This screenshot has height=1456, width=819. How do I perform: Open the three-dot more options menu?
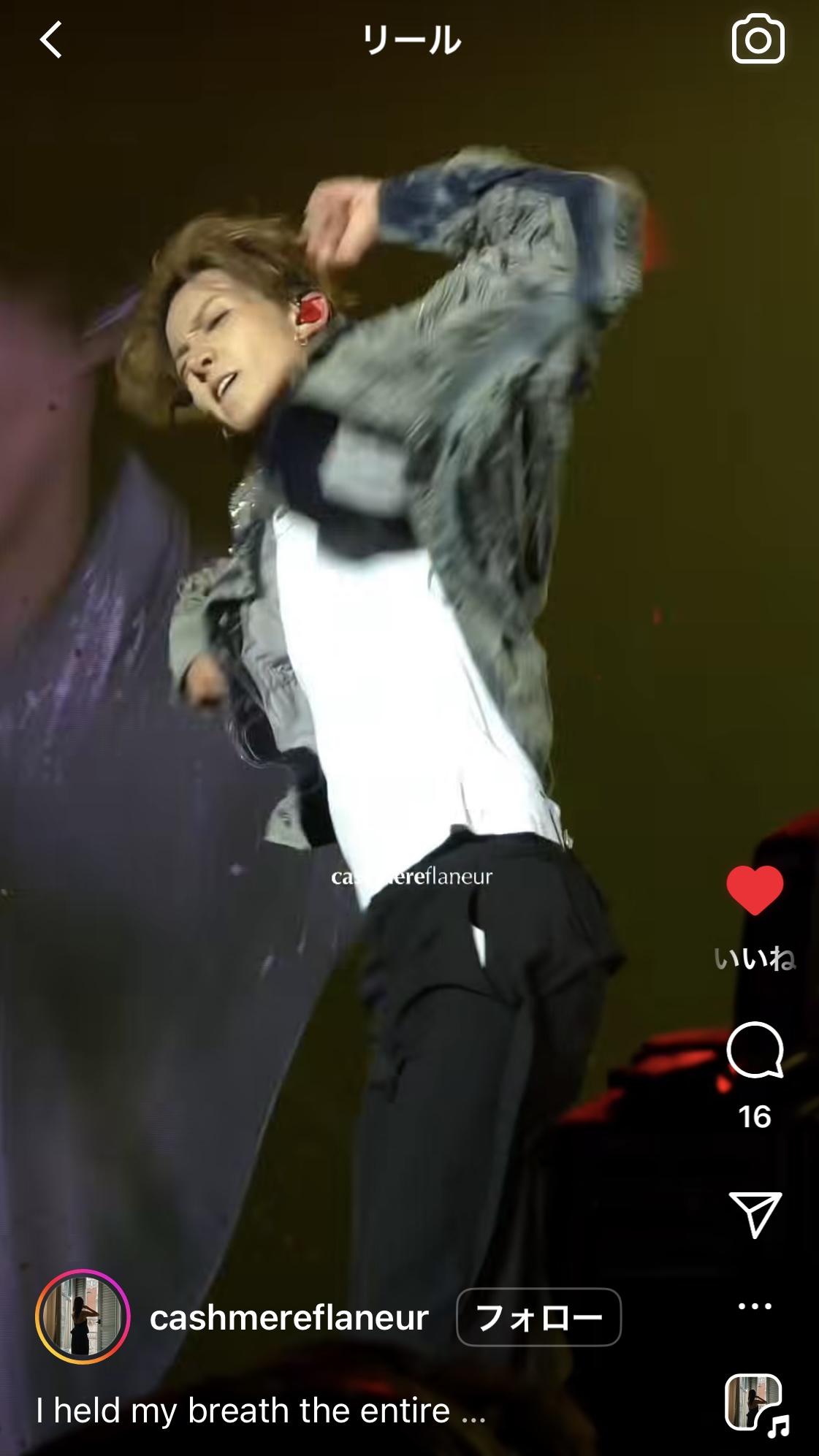pos(755,1306)
